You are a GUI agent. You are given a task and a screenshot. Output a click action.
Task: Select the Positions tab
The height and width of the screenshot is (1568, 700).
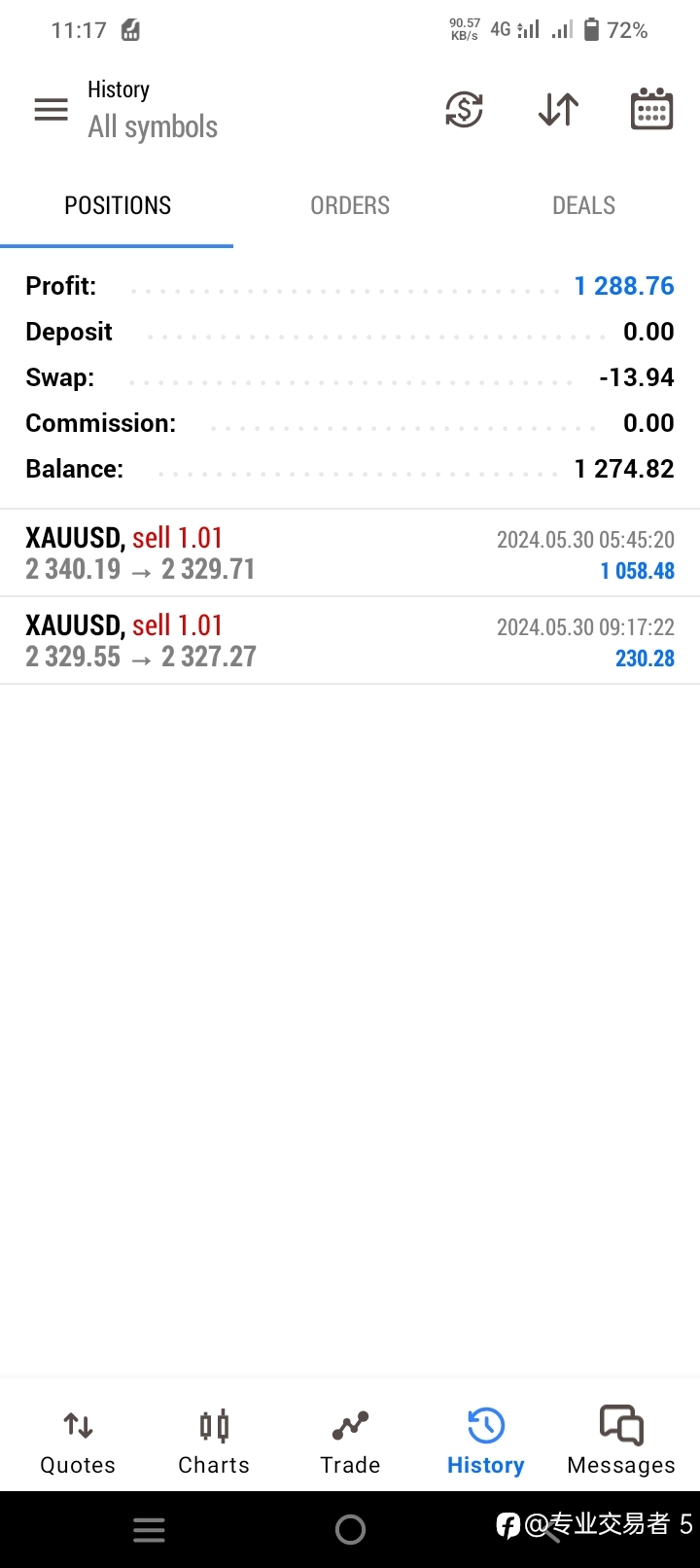pyautogui.click(x=117, y=205)
